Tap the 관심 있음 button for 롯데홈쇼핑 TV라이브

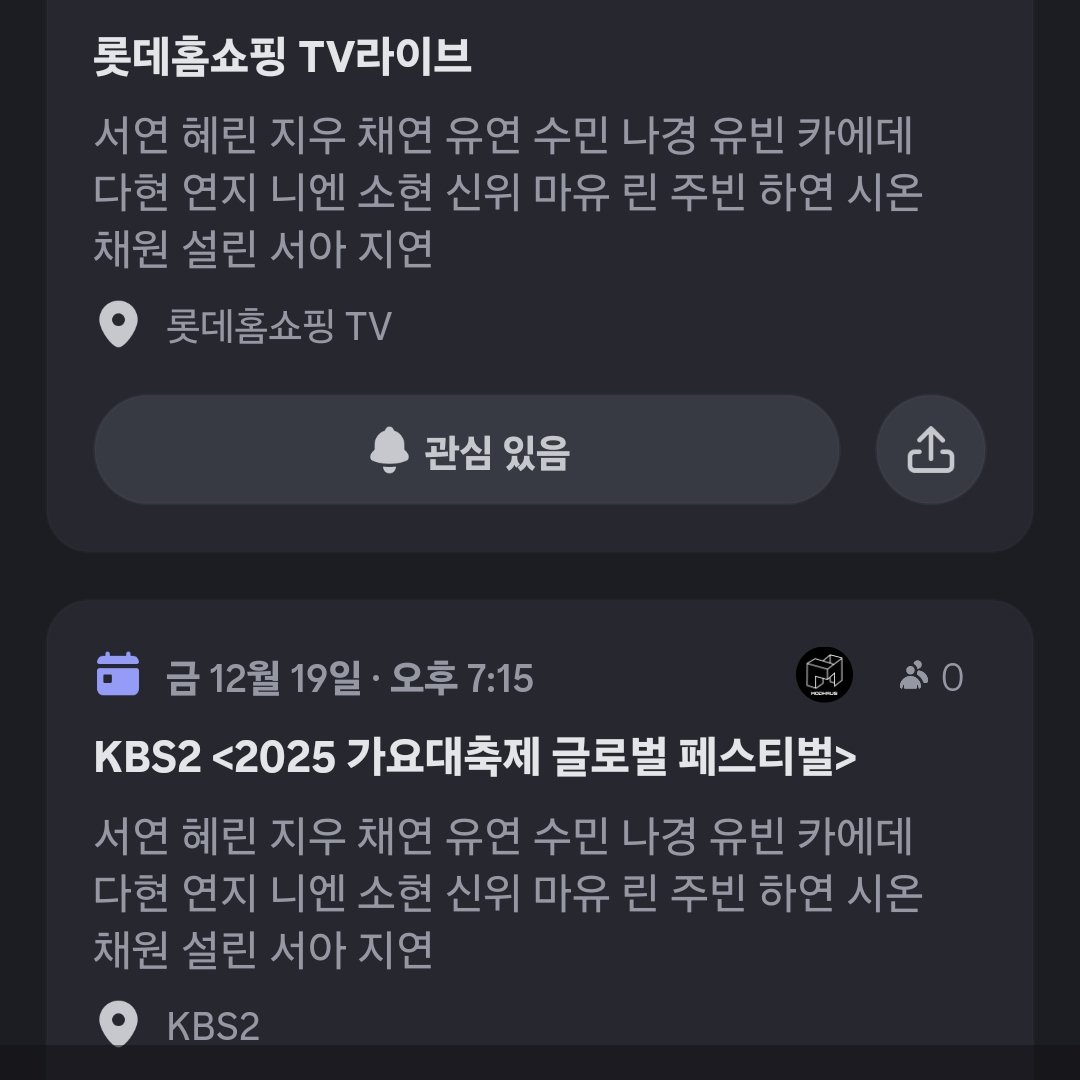pyautogui.click(x=466, y=450)
